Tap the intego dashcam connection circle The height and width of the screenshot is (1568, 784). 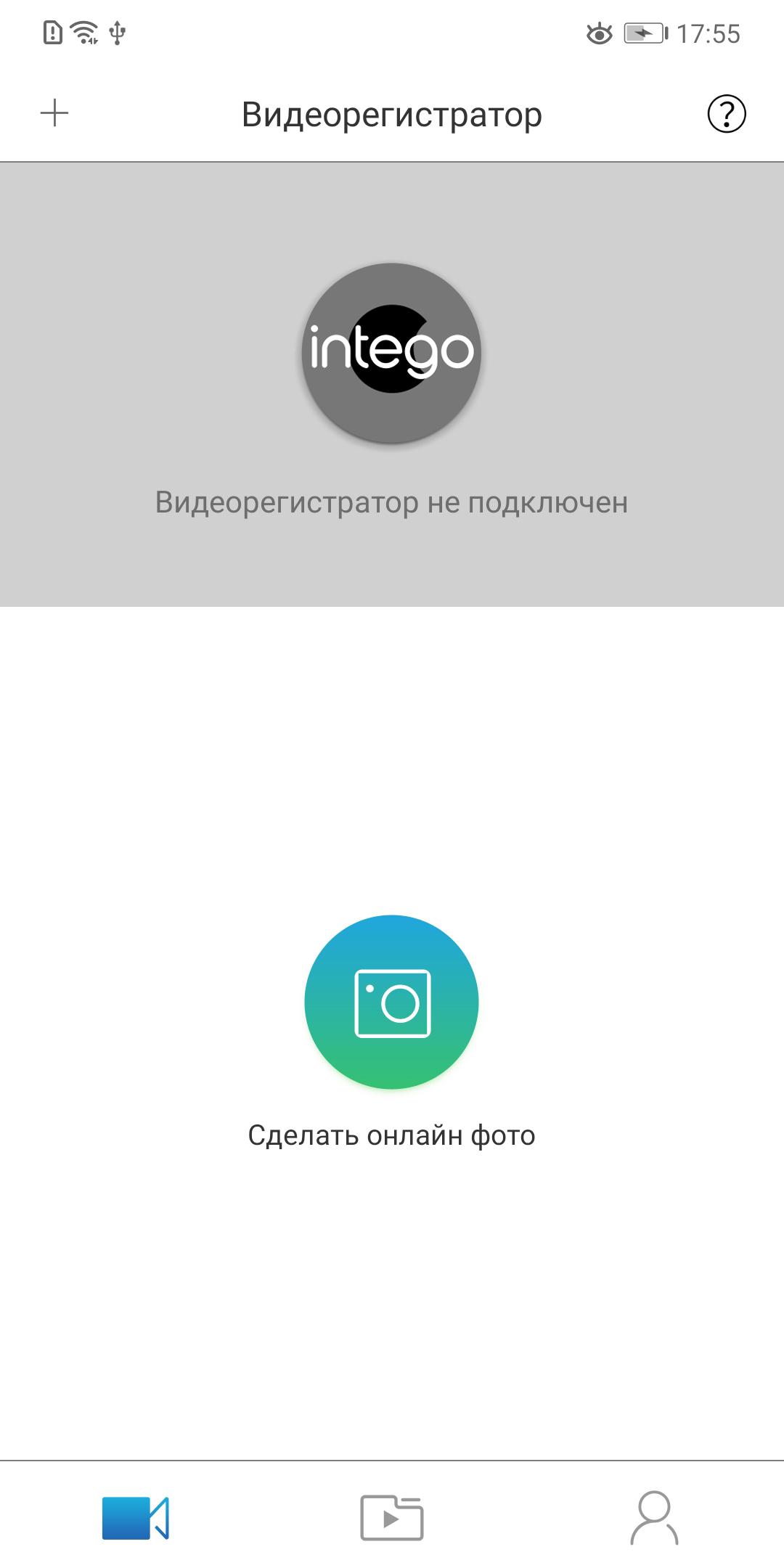click(x=391, y=353)
